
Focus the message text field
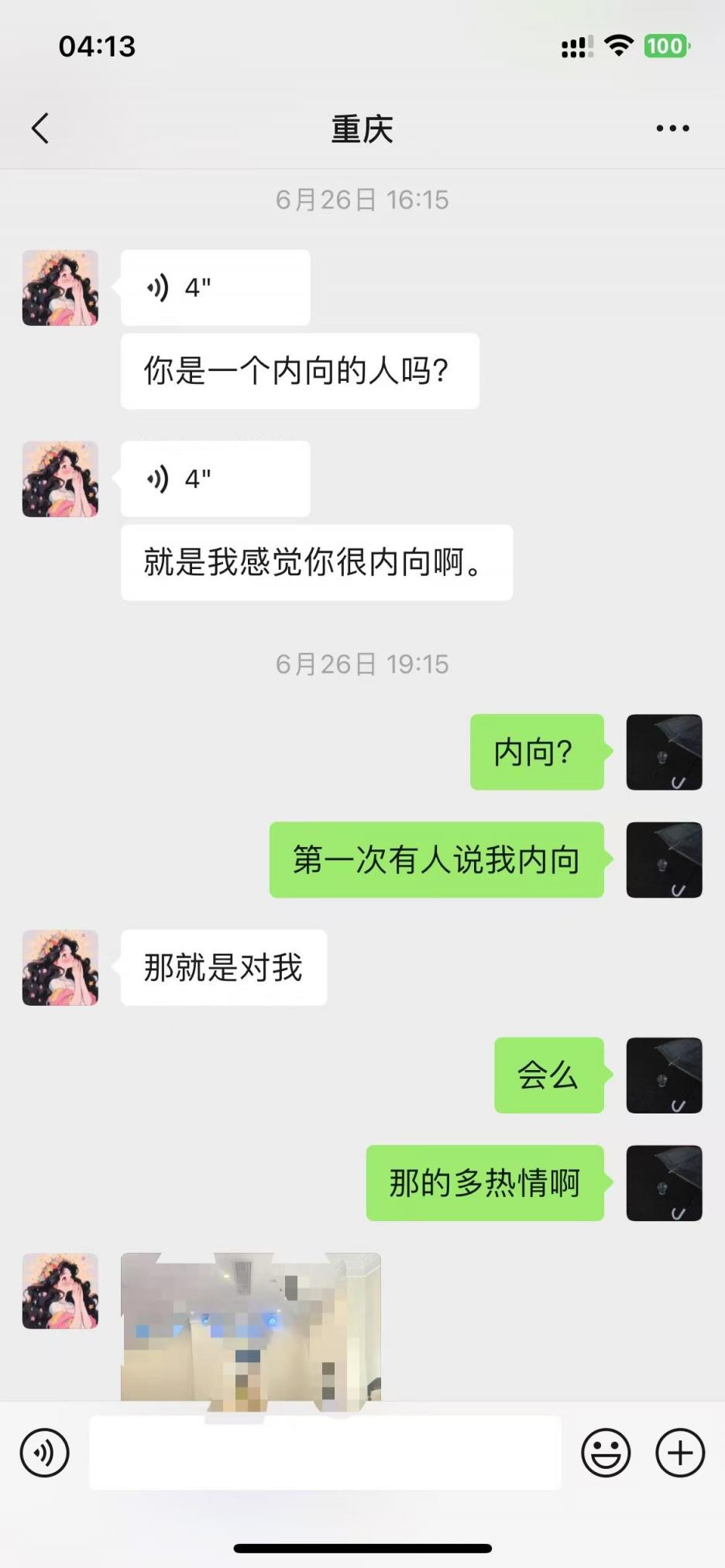coord(325,1453)
